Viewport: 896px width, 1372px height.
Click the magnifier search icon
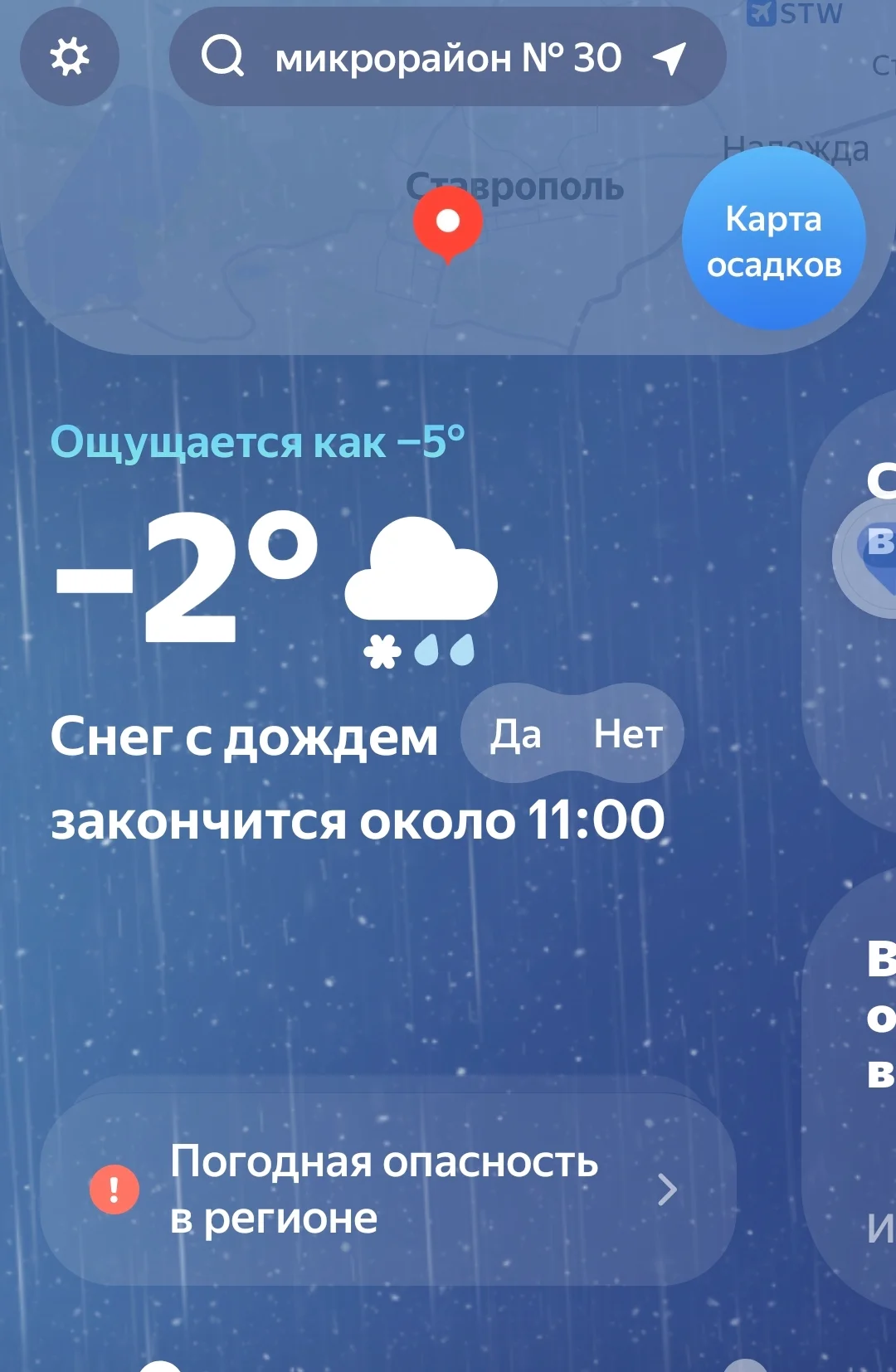[x=222, y=58]
